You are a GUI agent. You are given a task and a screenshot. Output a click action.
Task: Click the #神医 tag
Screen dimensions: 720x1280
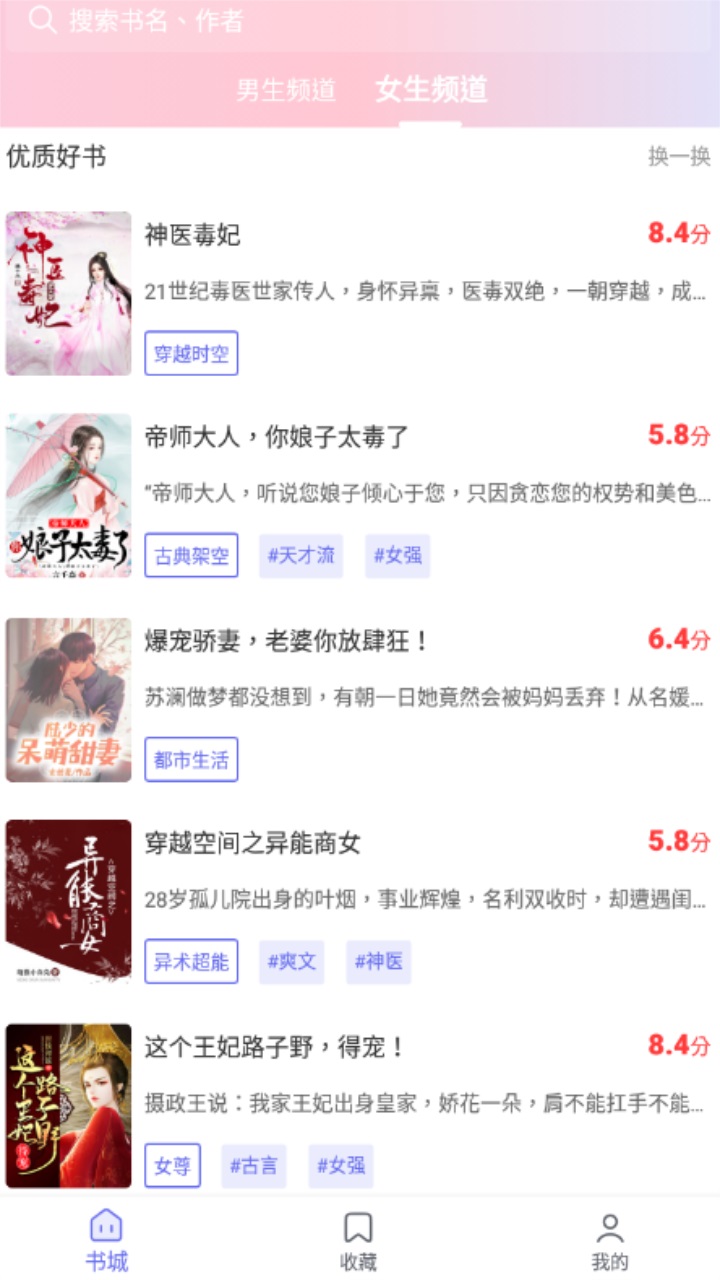tap(379, 962)
